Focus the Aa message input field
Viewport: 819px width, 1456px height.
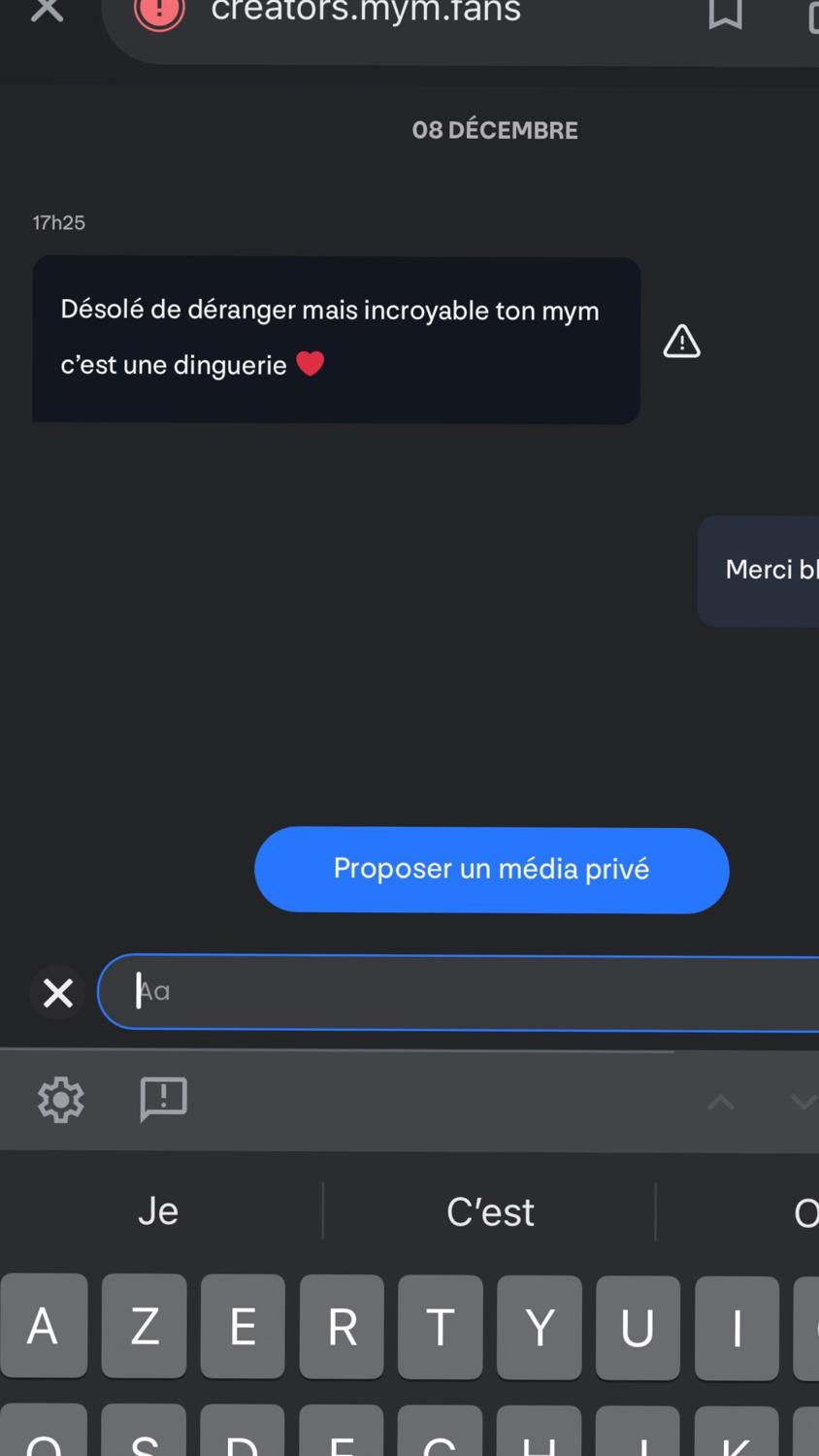(x=466, y=992)
